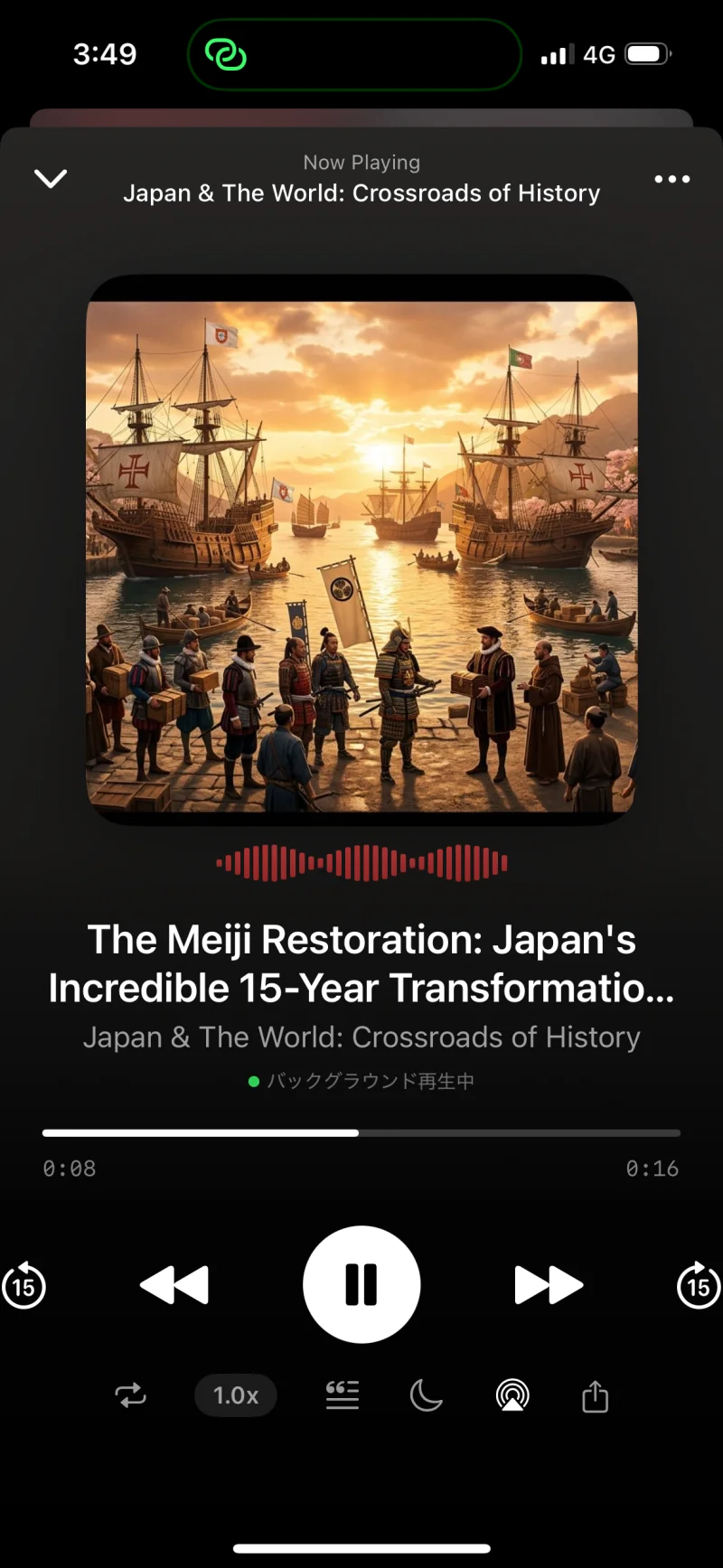Screen dimensions: 723x1568
Task: Open the transcript view
Action: 343,1395
